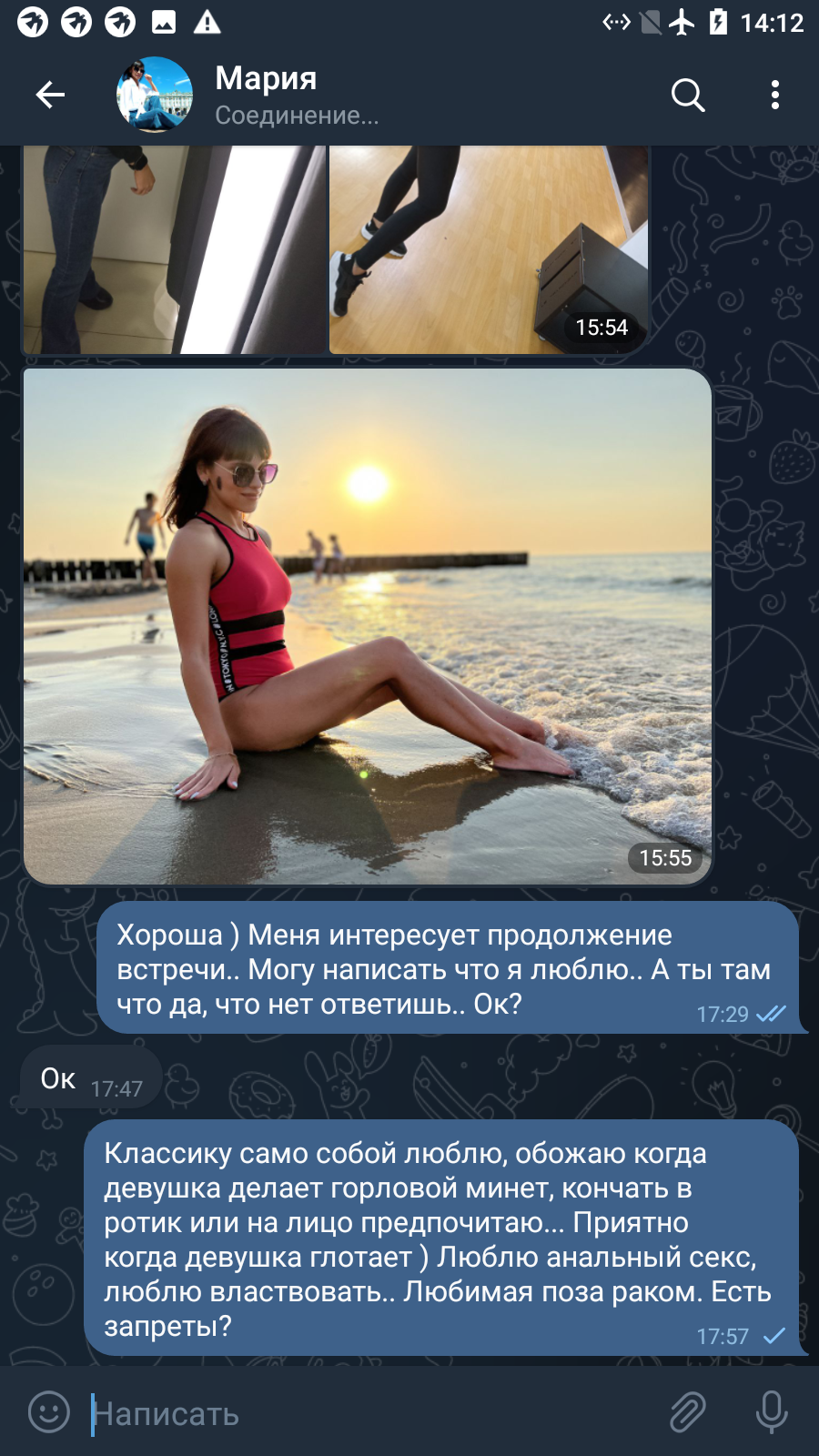This screenshot has width=819, height=1456.
Task: Open the emoji picker
Action: point(49,1412)
